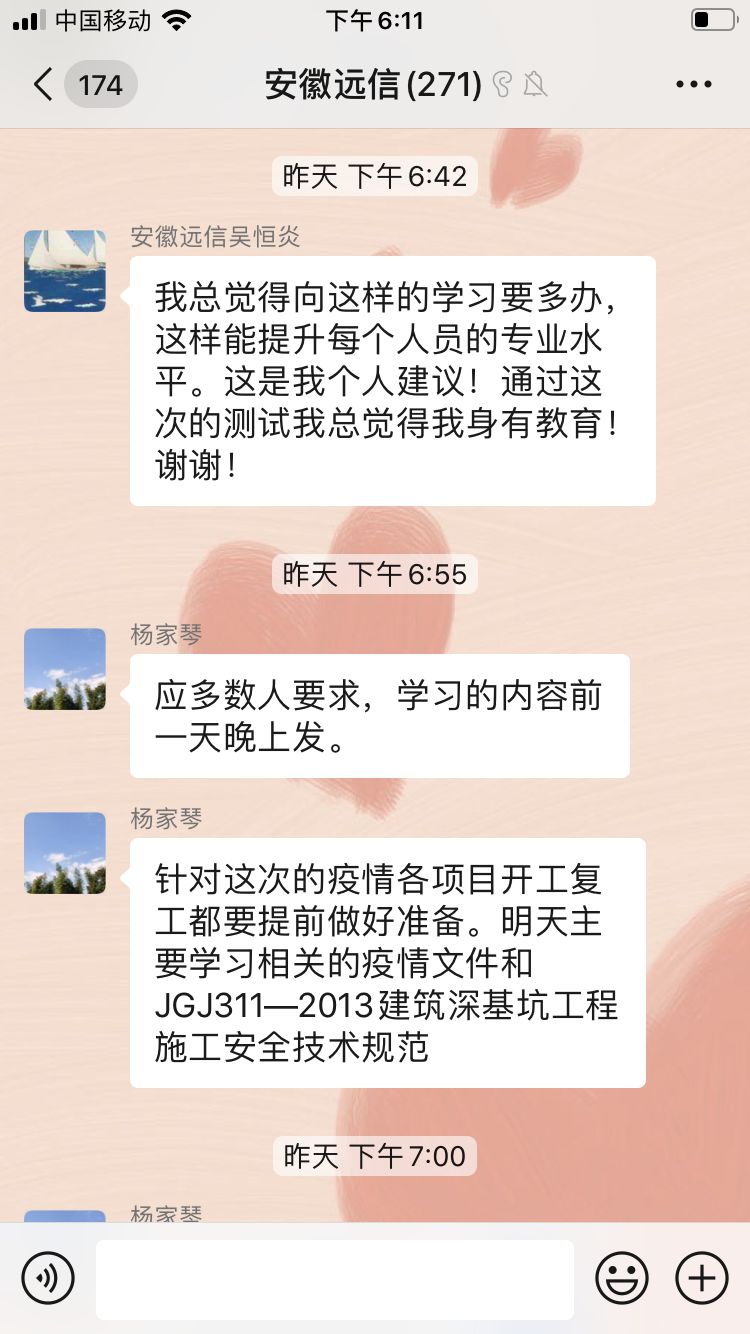Open the group chat options menu
Screen dimensions: 750x1334
click(693, 85)
